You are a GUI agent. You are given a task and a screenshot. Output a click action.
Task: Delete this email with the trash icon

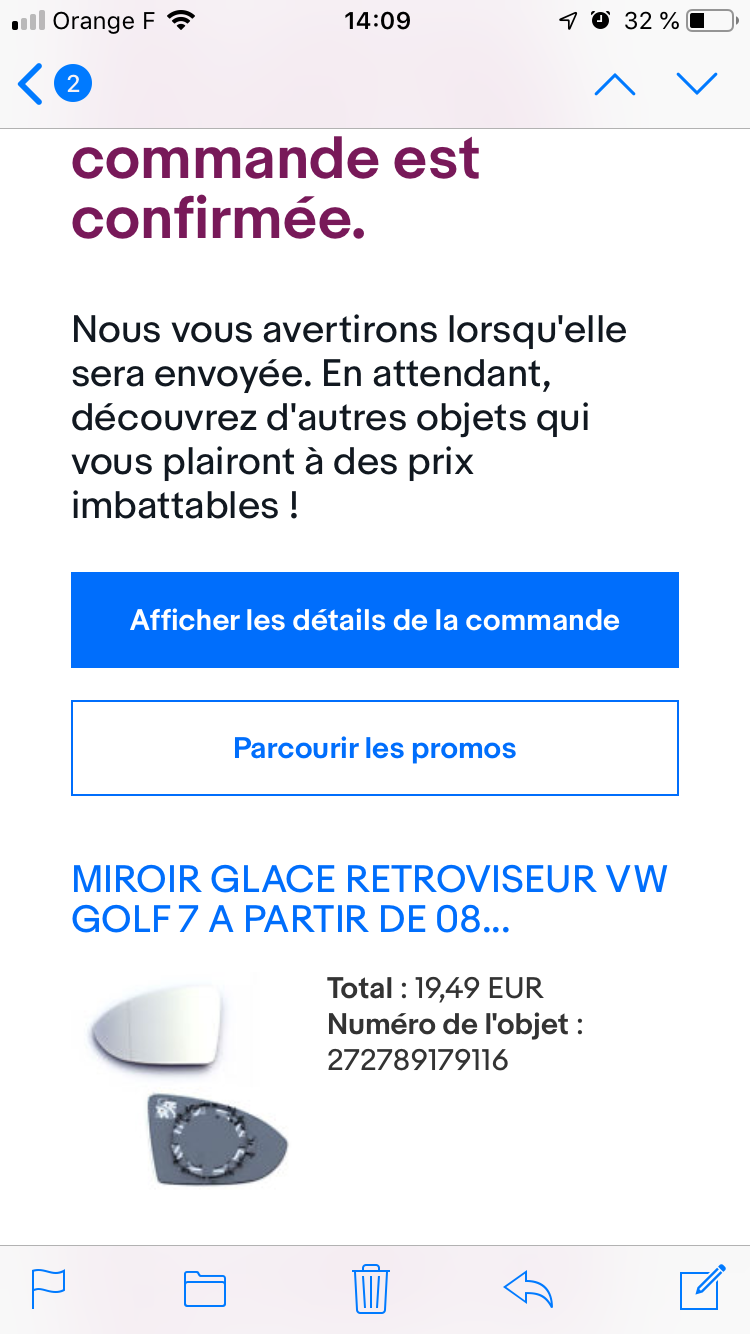pyautogui.click(x=370, y=1288)
